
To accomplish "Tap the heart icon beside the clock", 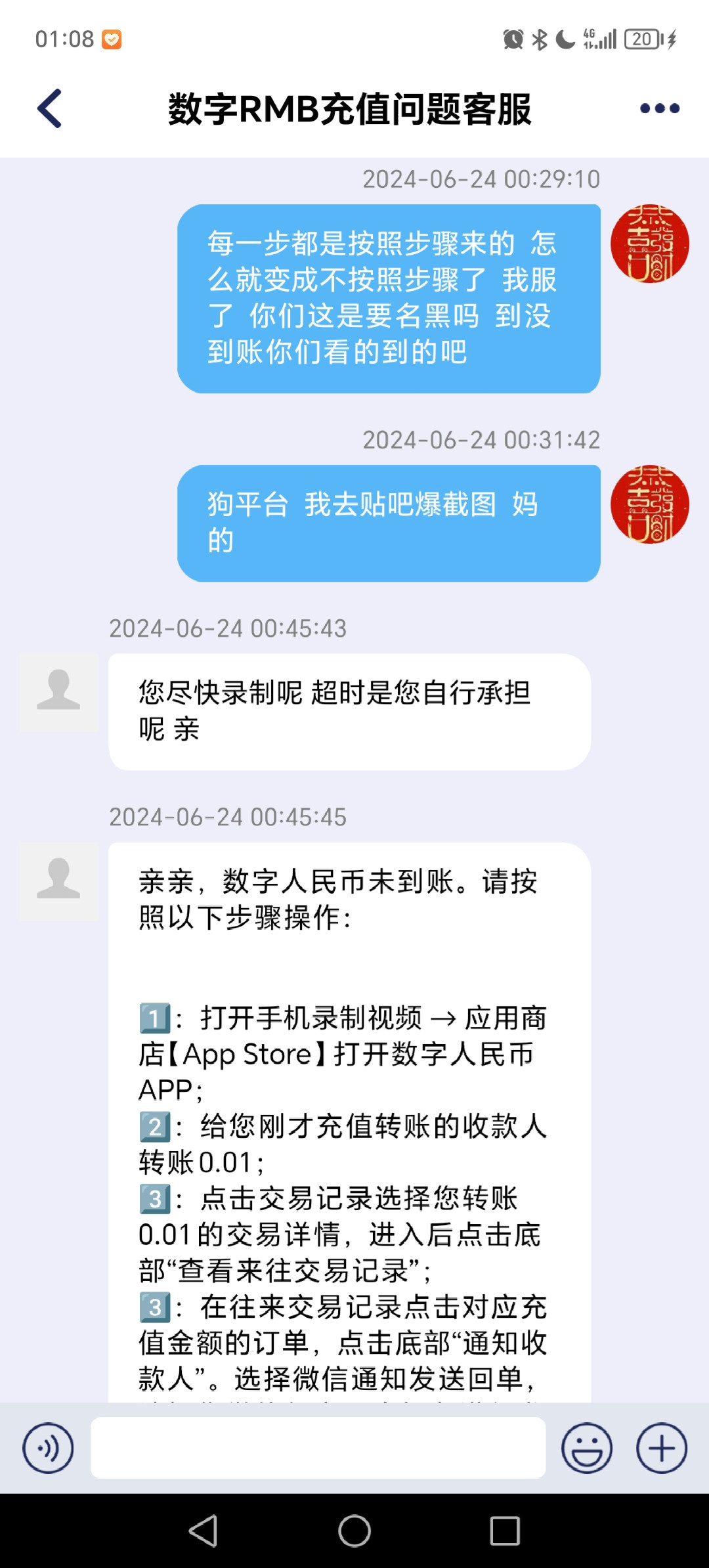I will (112, 39).
